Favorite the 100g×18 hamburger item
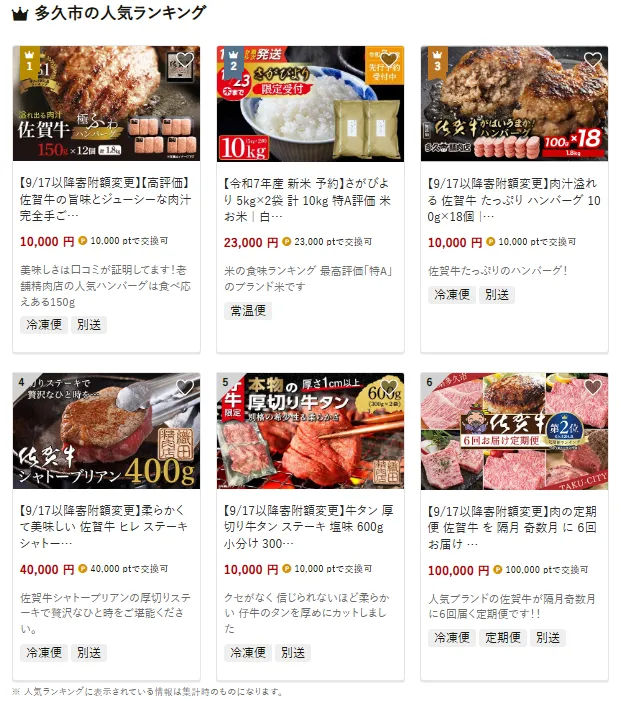 pos(593,60)
